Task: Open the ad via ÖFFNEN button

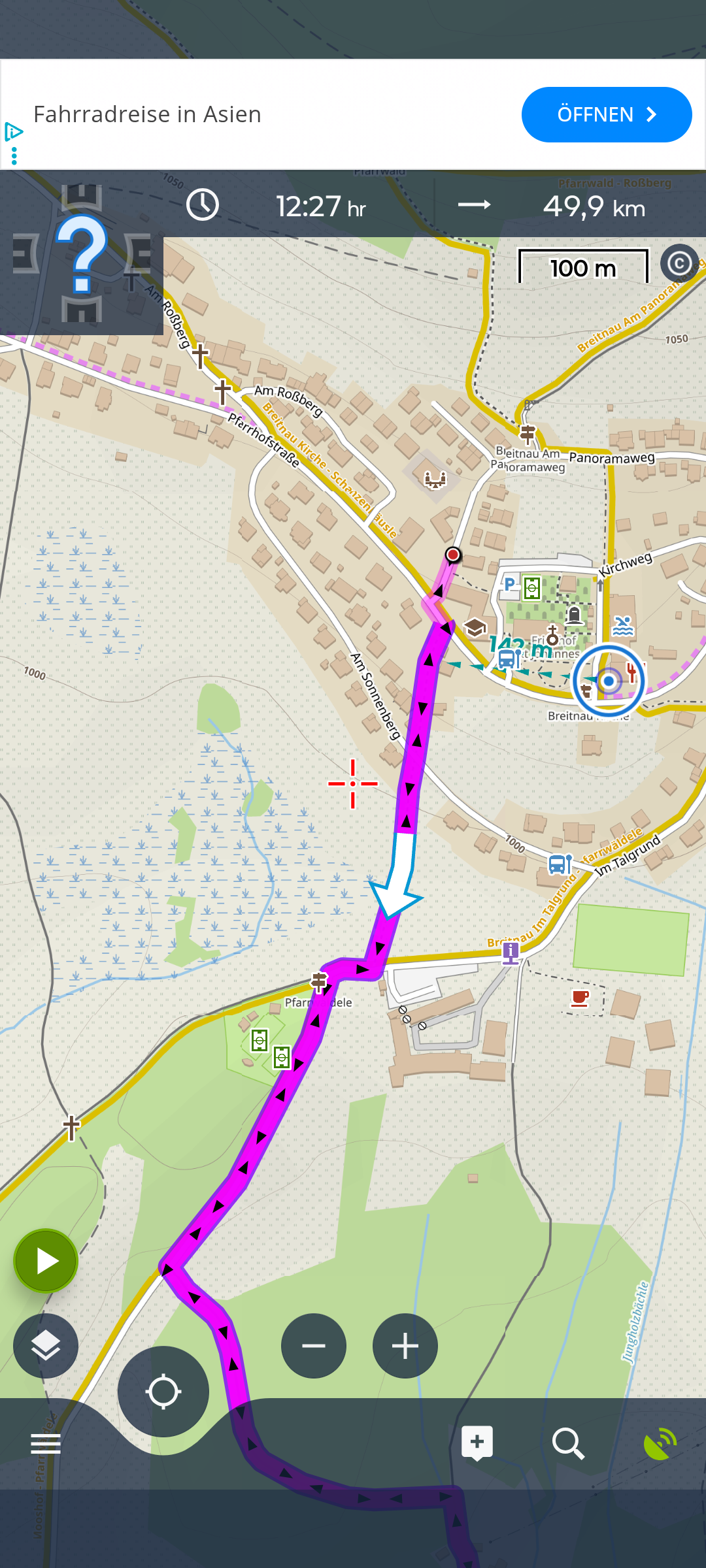Action: click(x=606, y=114)
